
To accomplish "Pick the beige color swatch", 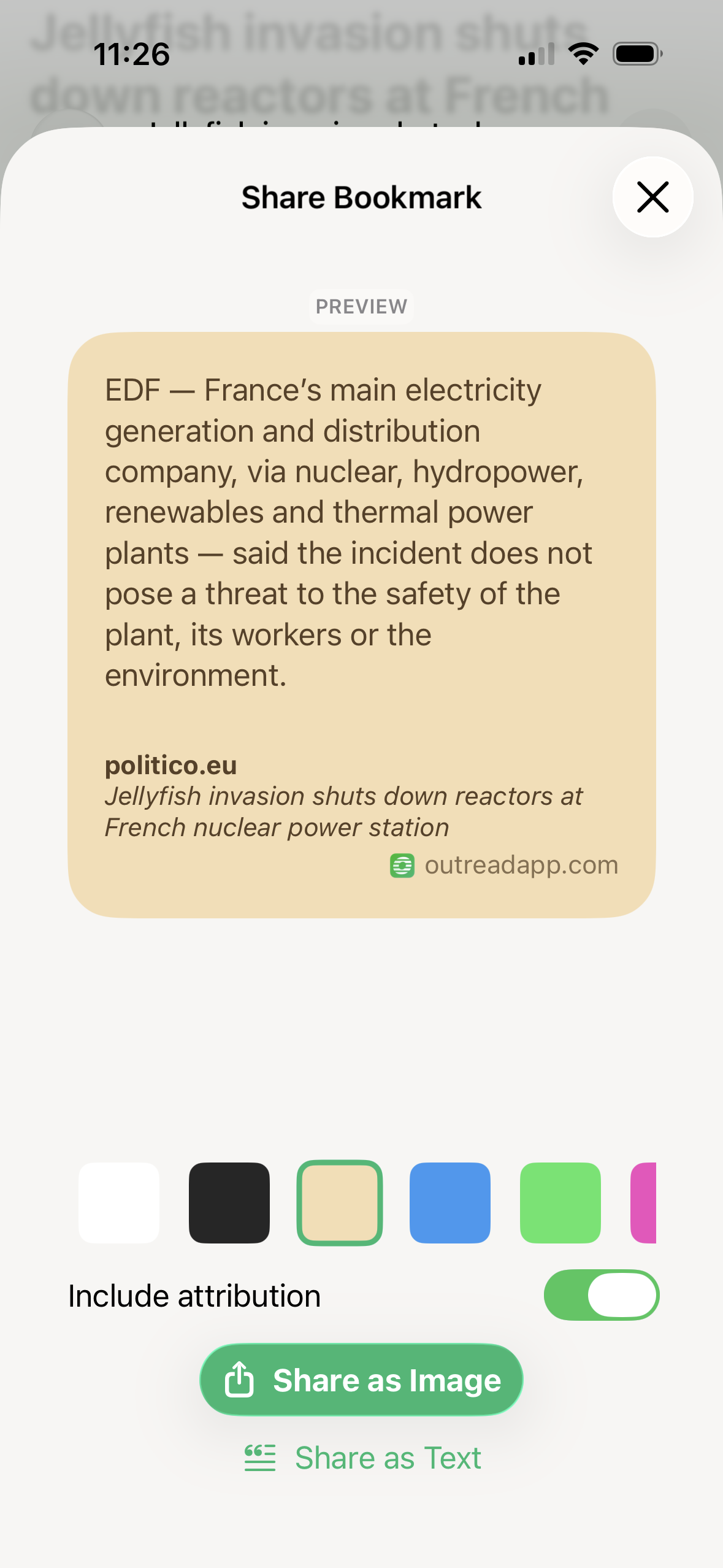I will pos(340,1202).
